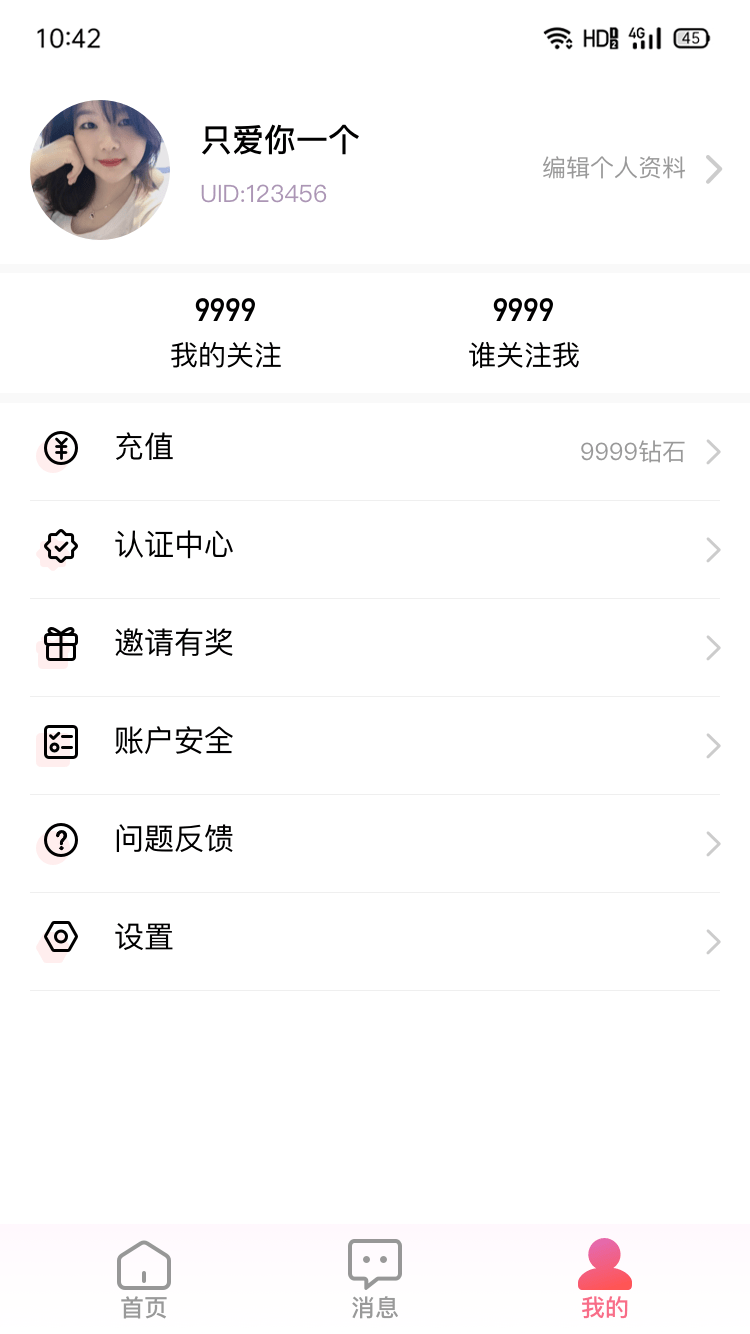The height and width of the screenshot is (1334, 750).
Task: Click the 首页 home icon
Action: [x=143, y=1262]
